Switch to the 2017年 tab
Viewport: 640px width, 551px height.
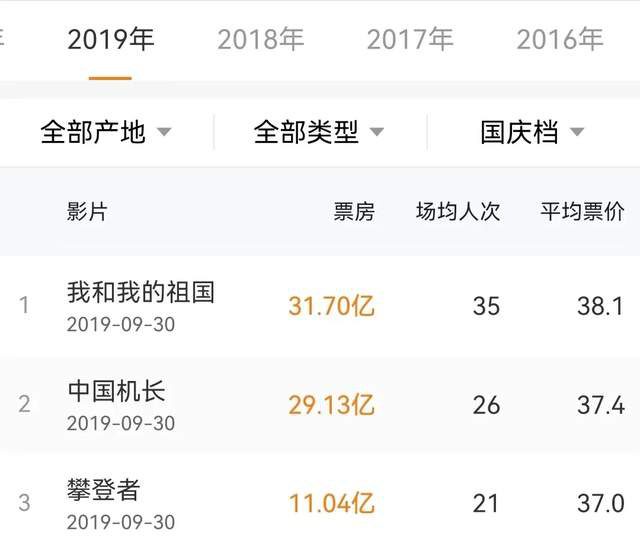tap(410, 40)
